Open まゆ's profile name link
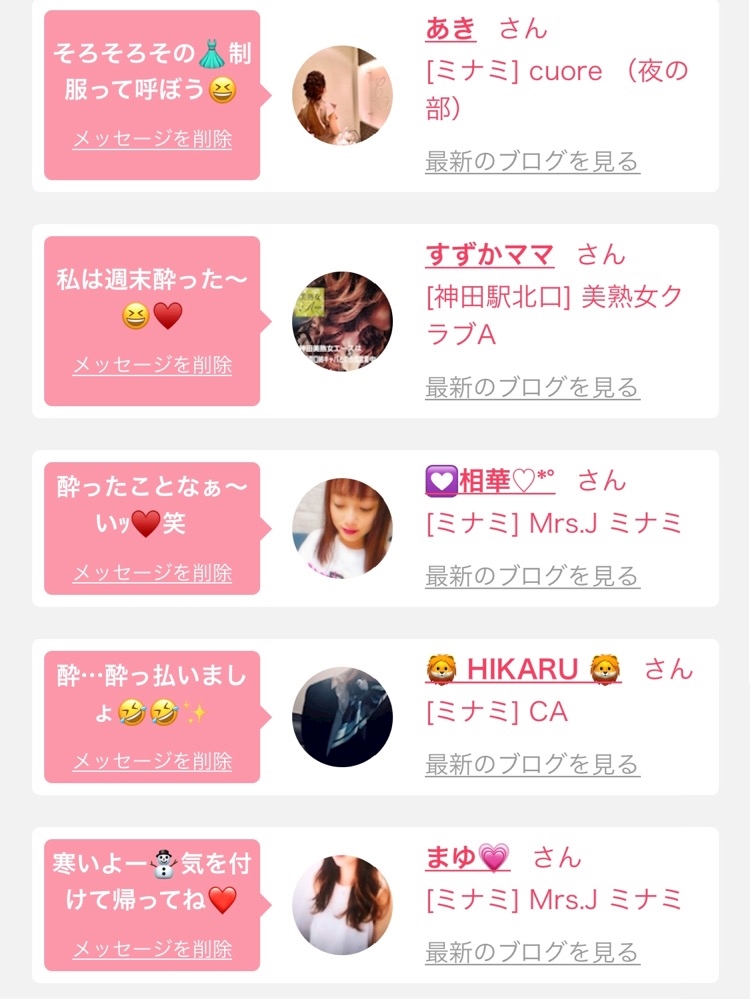Viewport: 750px width, 999px height. pos(468,858)
